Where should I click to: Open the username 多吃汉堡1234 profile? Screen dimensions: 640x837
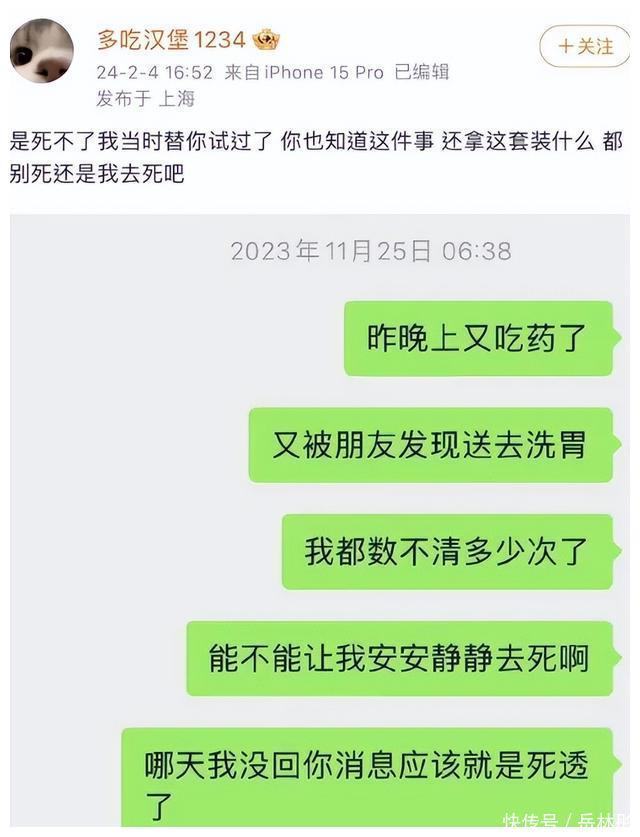[171, 40]
